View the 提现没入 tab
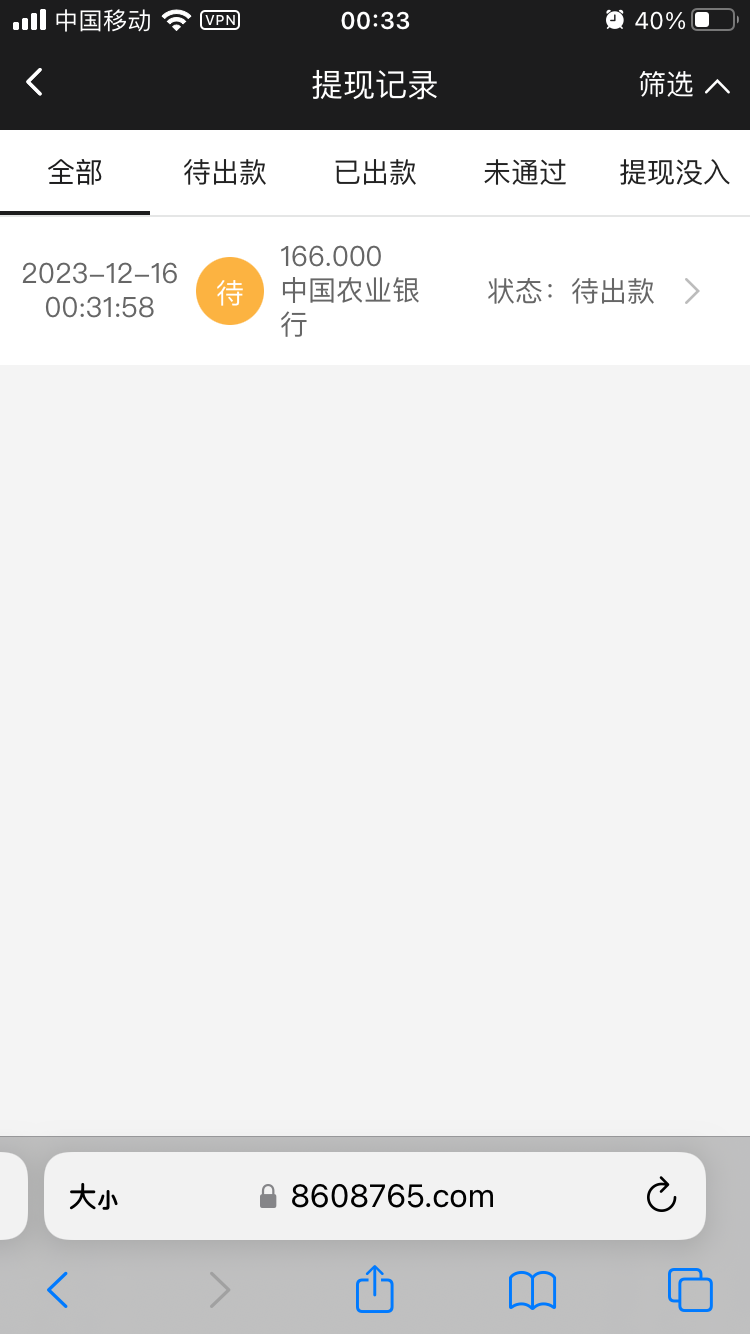750x1334 pixels. click(x=675, y=173)
